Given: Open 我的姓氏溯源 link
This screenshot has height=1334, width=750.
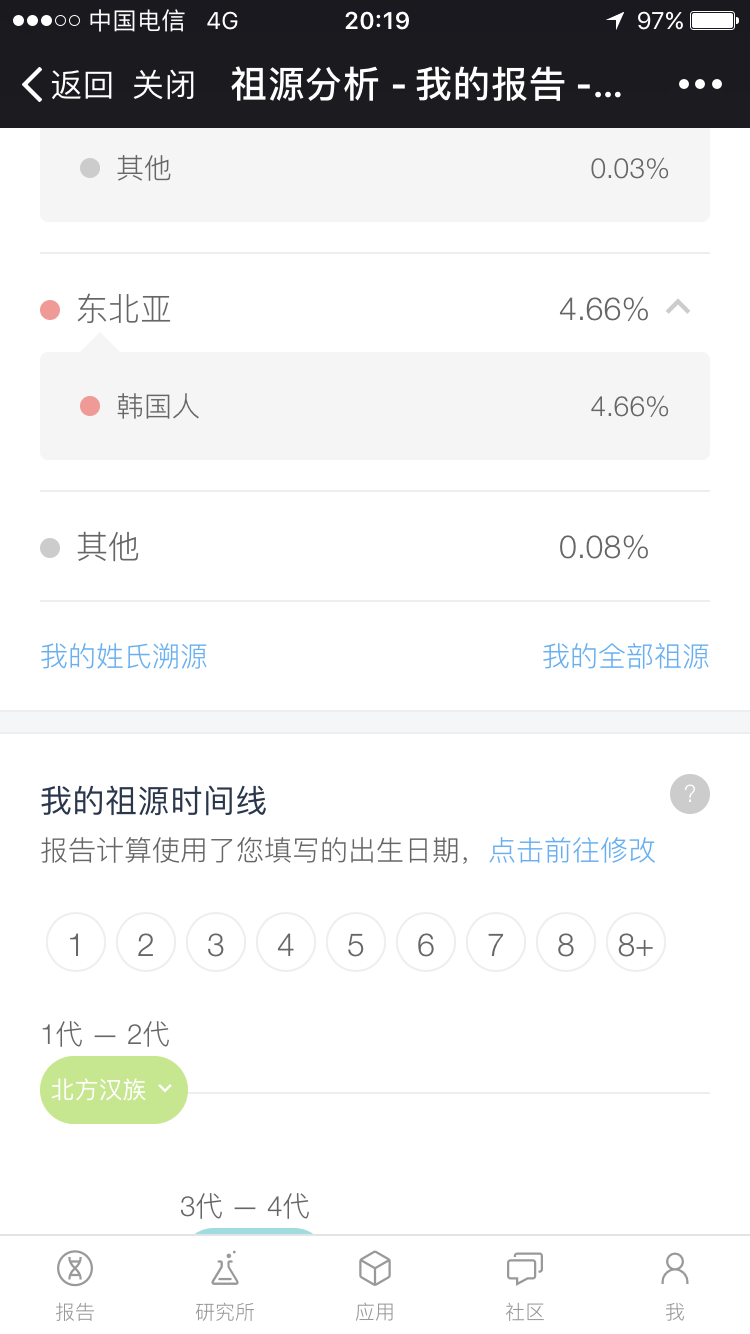Looking at the screenshot, I should tap(124, 656).
